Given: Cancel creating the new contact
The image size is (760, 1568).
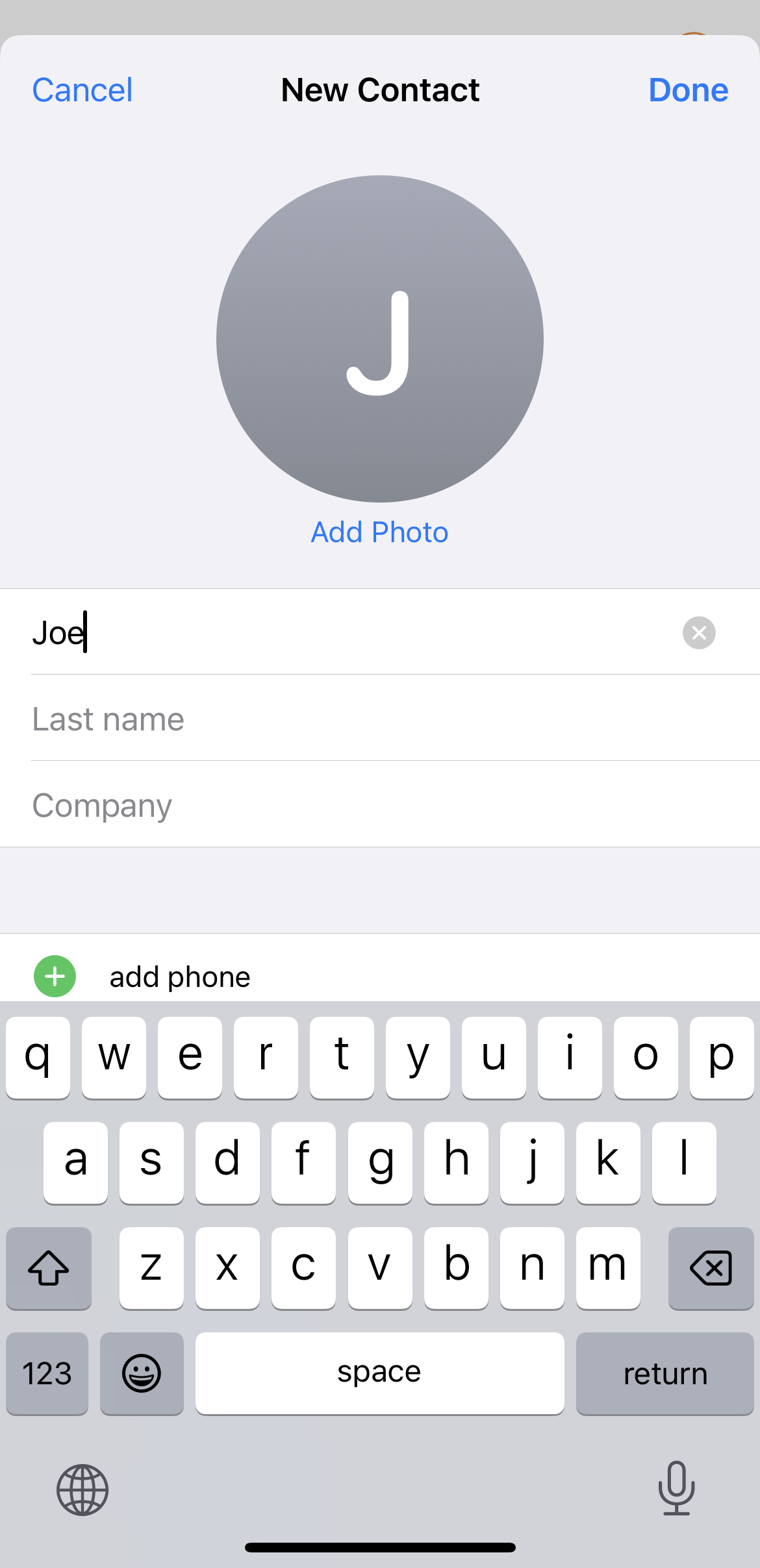Looking at the screenshot, I should point(82,90).
